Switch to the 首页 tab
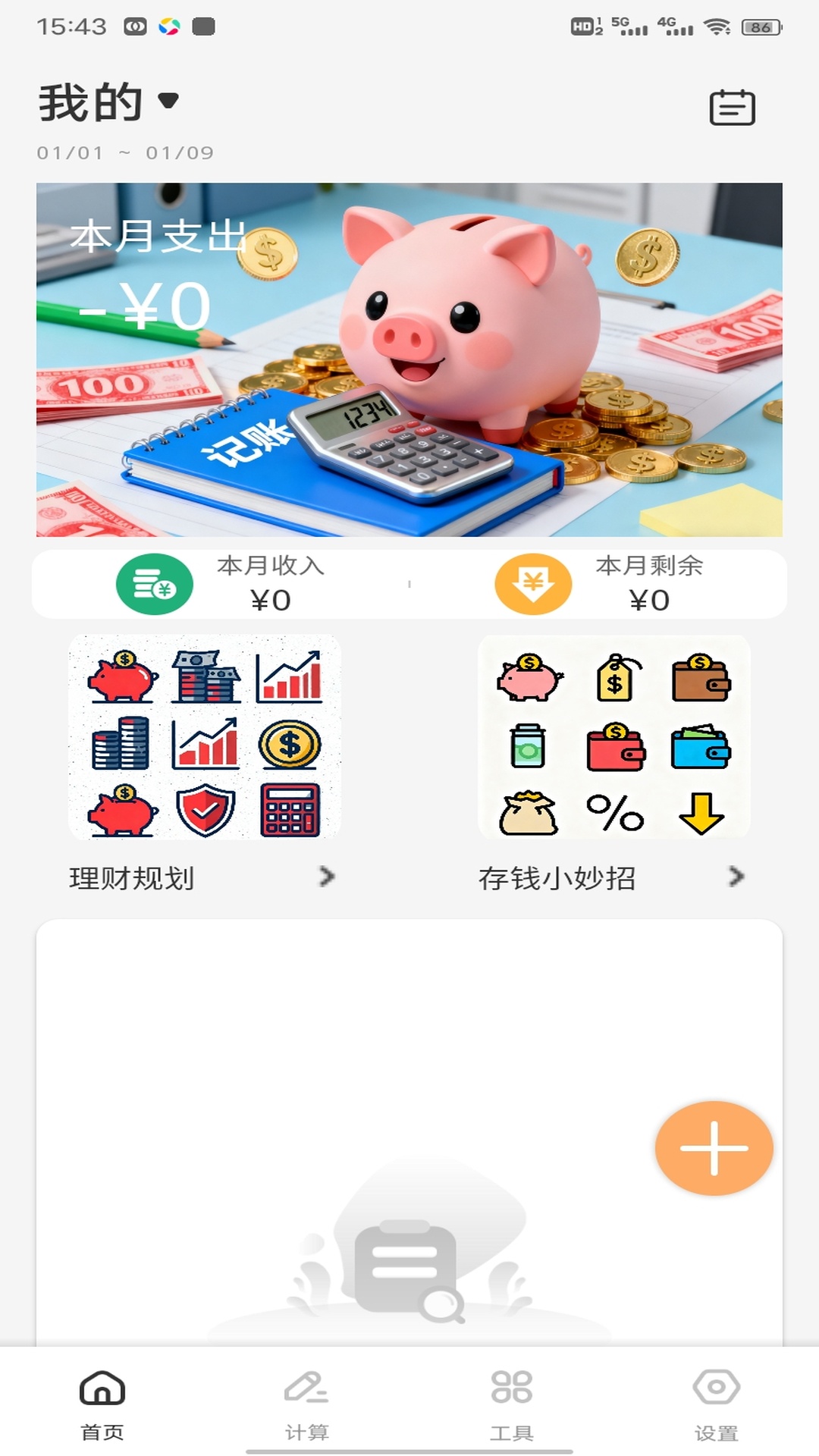Screen dimensions: 819x1456 102,1404
